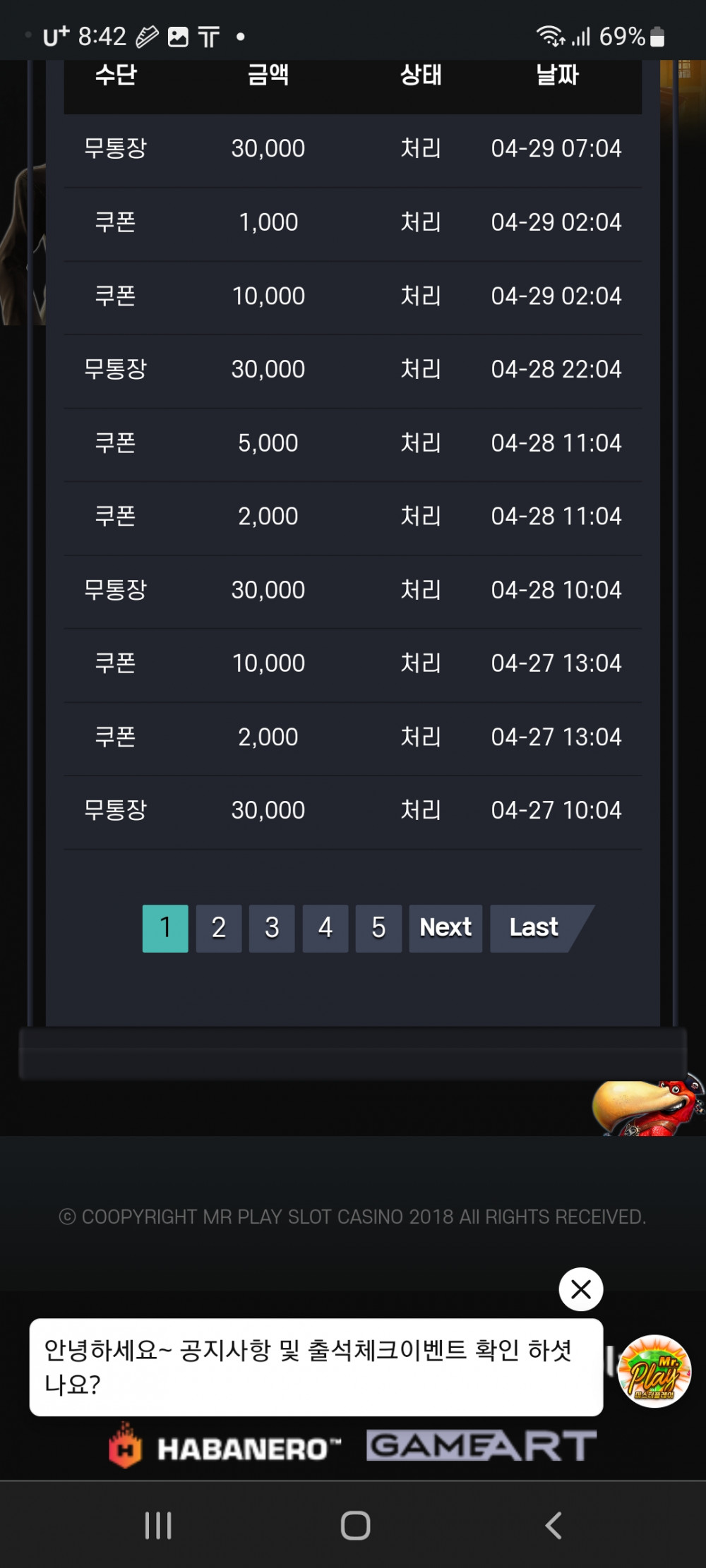Jump to the Last page

point(534,928)
